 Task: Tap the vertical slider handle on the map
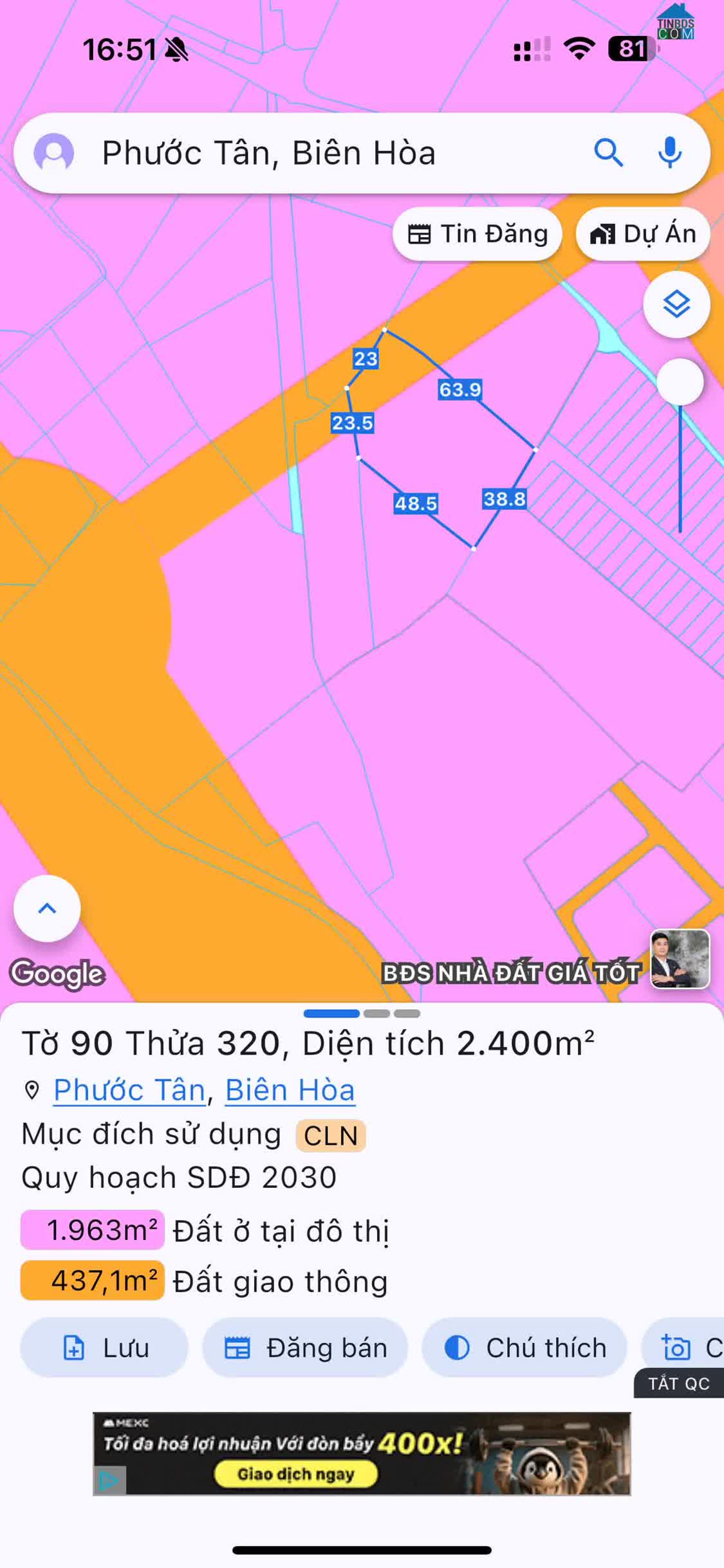click(x=680, y=382)
